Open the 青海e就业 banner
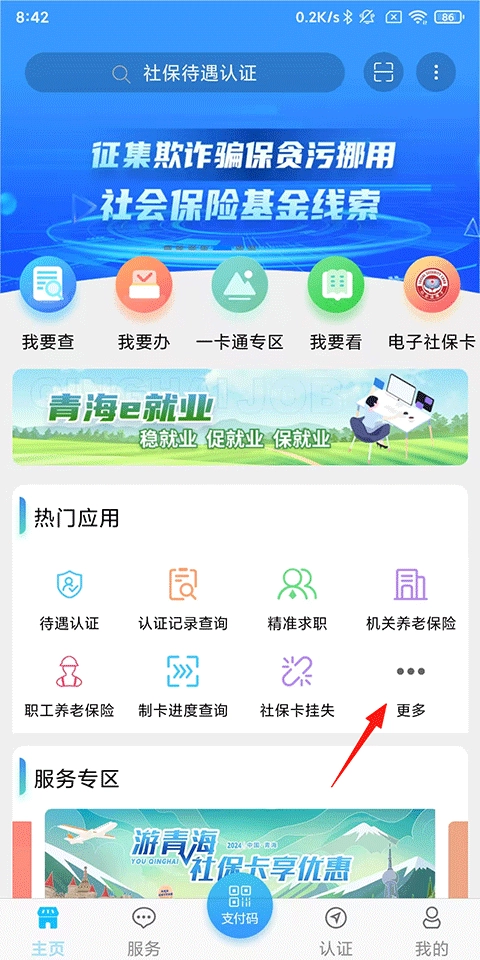This screenshot has width=480, height=960. coord(240,416)
